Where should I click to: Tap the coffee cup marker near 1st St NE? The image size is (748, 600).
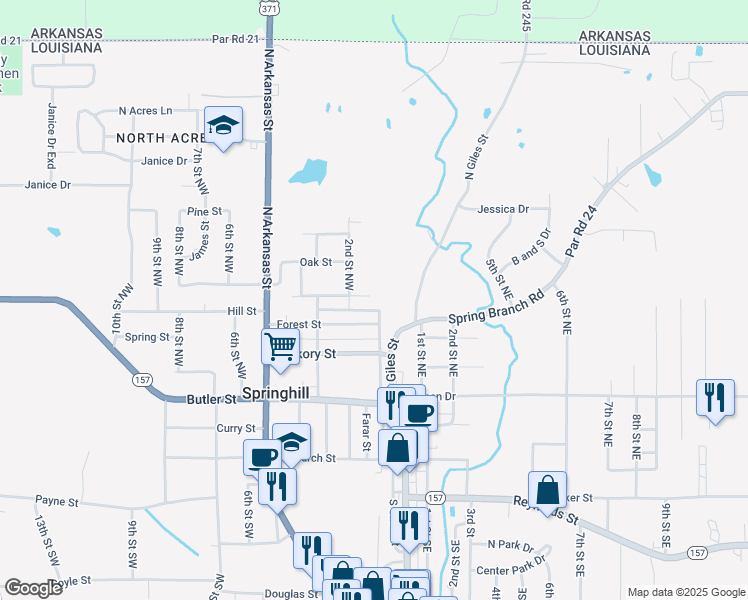point(418,411)
